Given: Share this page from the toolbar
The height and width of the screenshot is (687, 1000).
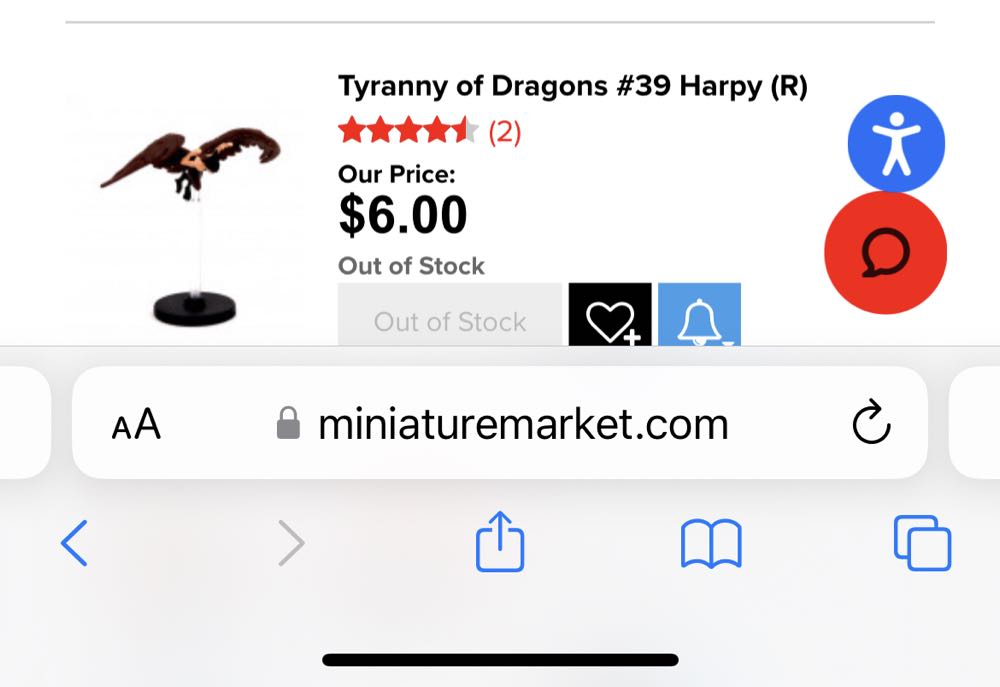Looking at the screenshot, I should [500, 542].
